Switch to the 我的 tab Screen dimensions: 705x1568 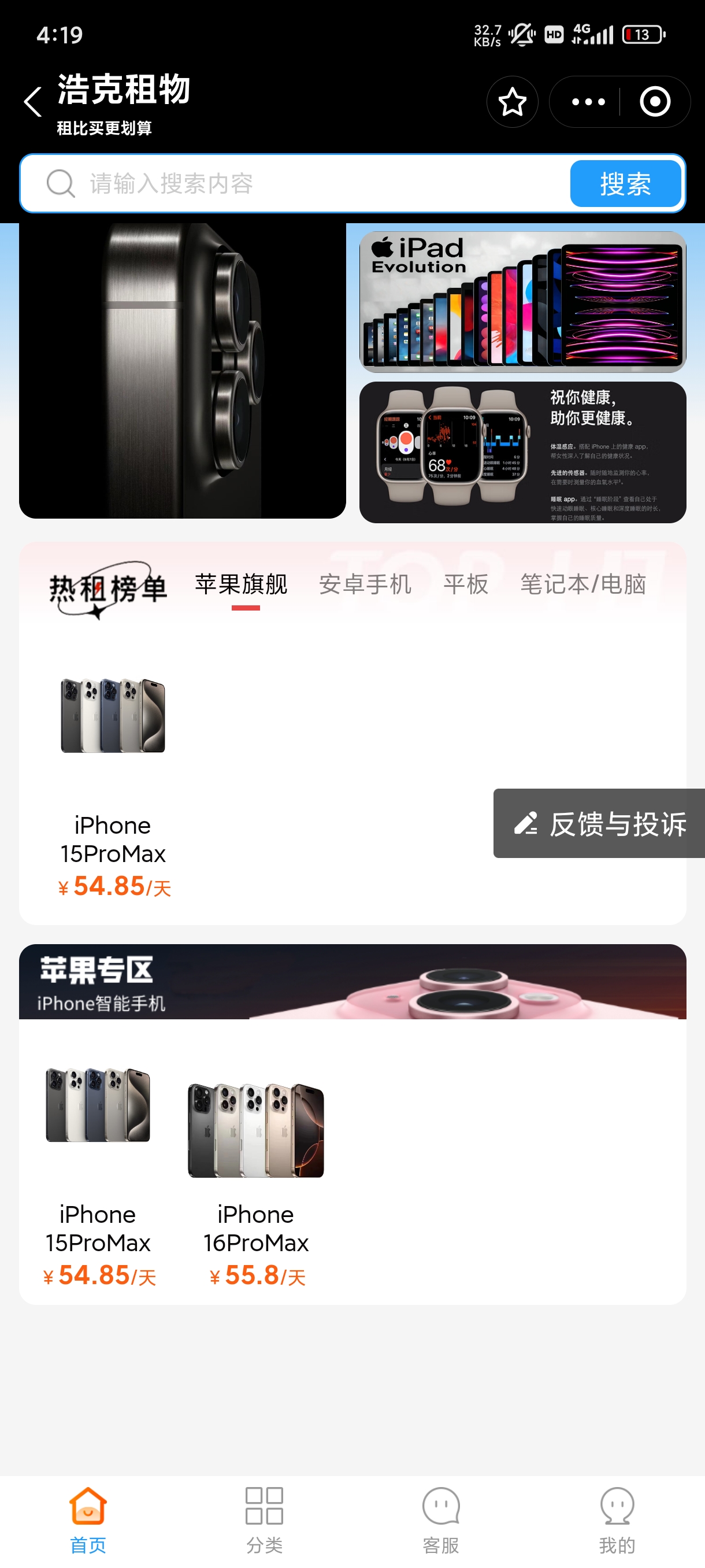(x=617, y=1519)
